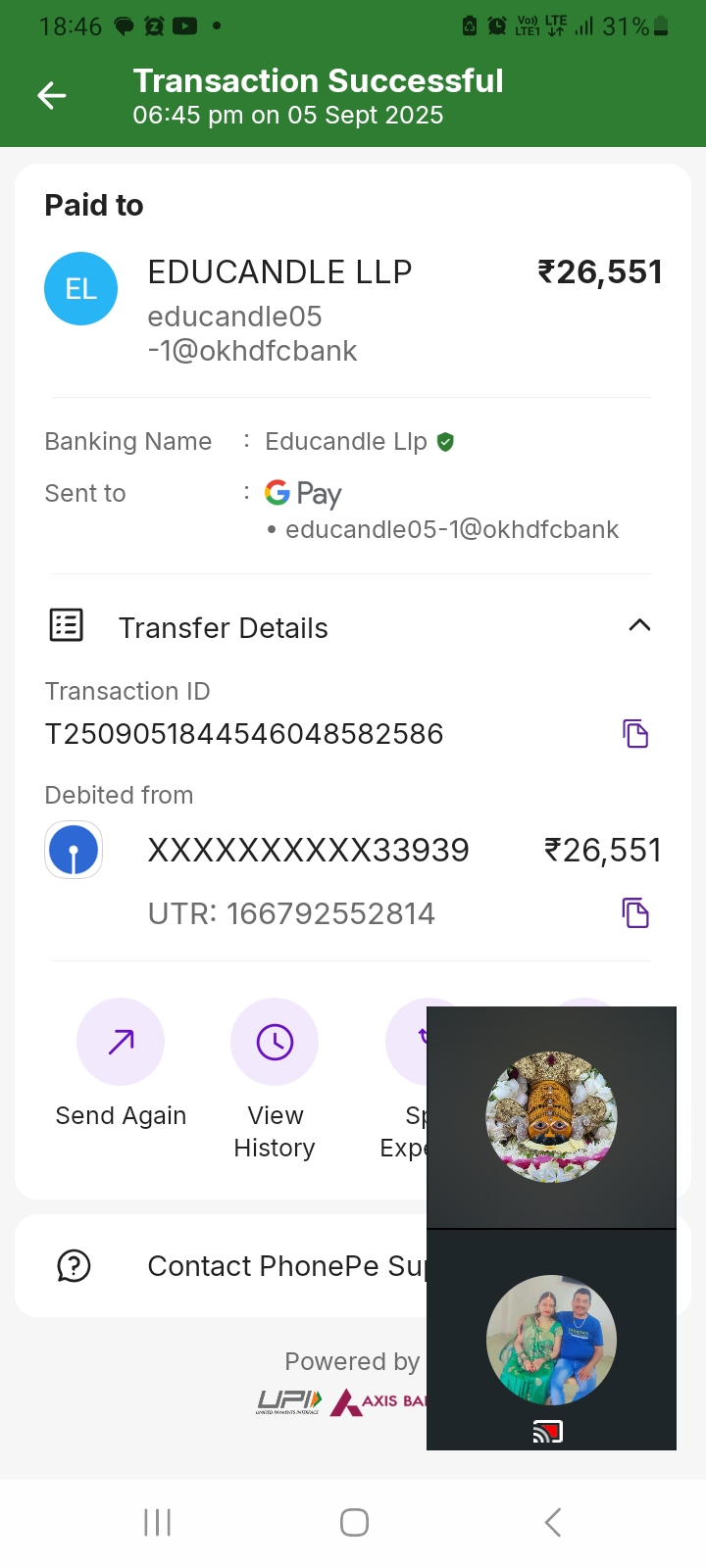Open the recent apps view
The image size is (706, 1568).
pos(157,1522)
